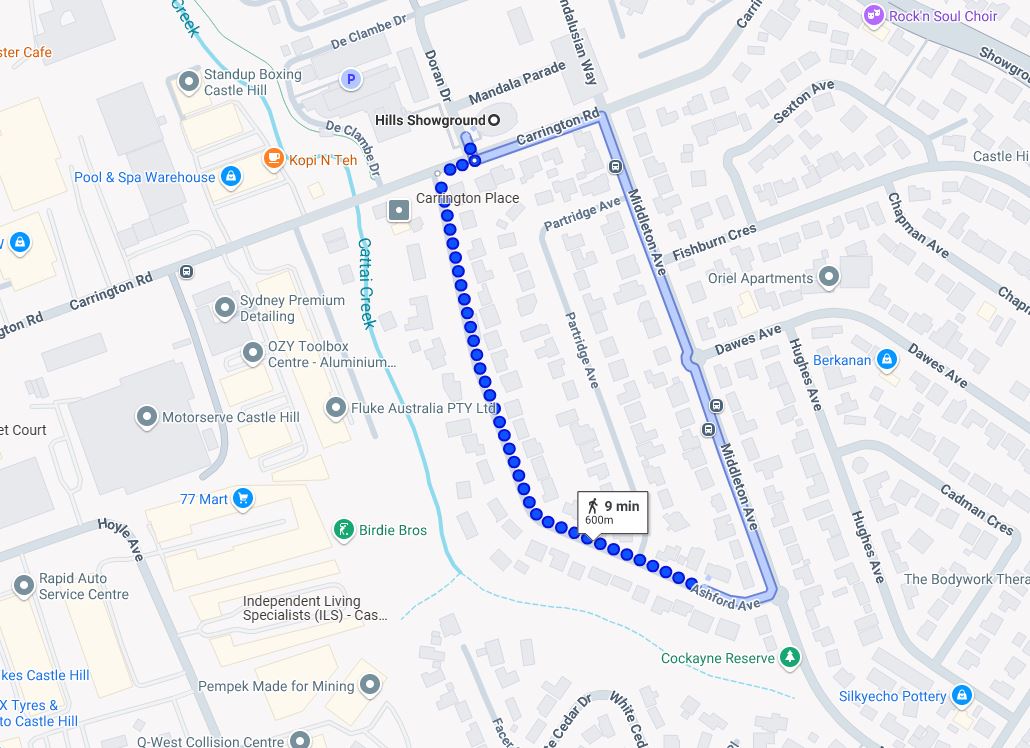Viewport: 1030px width, 748px height.
Task: Open the Birdie Bros marker
Action: 344,529
